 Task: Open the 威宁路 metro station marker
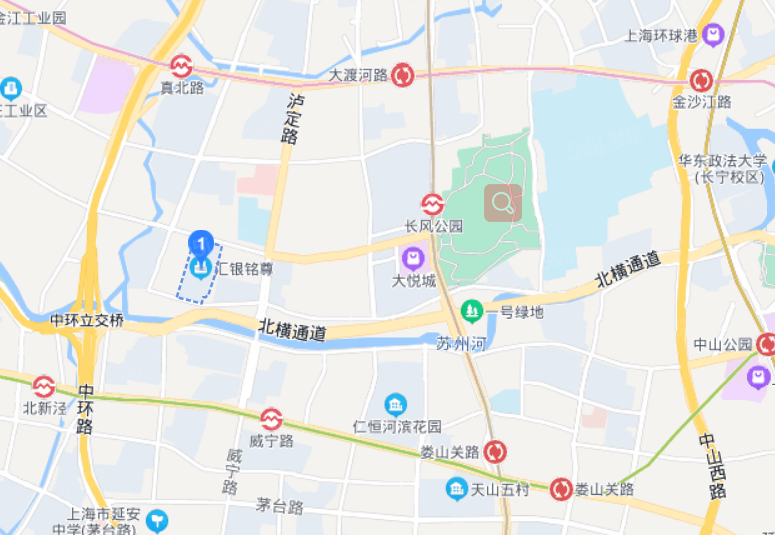point(271,419)
